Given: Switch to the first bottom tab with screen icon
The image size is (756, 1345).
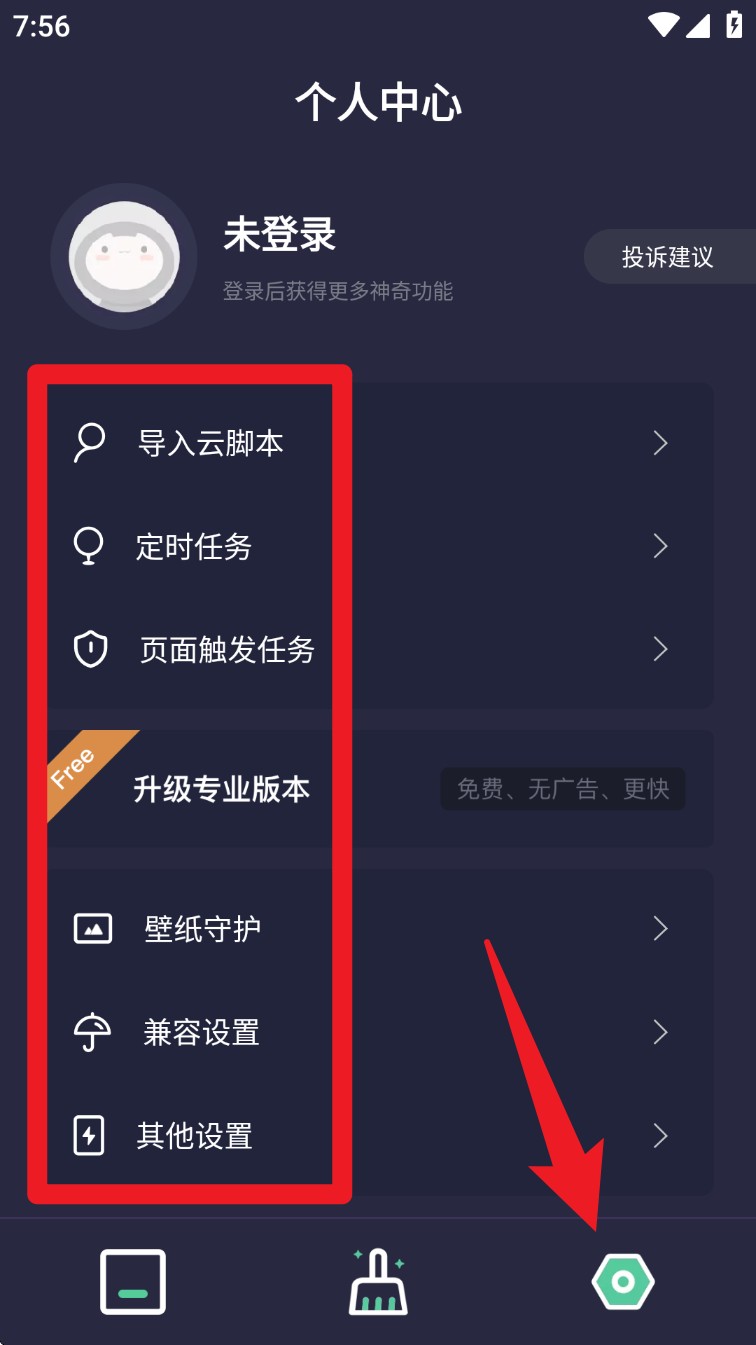Looking at the screenshot, I should (133, 1282).
